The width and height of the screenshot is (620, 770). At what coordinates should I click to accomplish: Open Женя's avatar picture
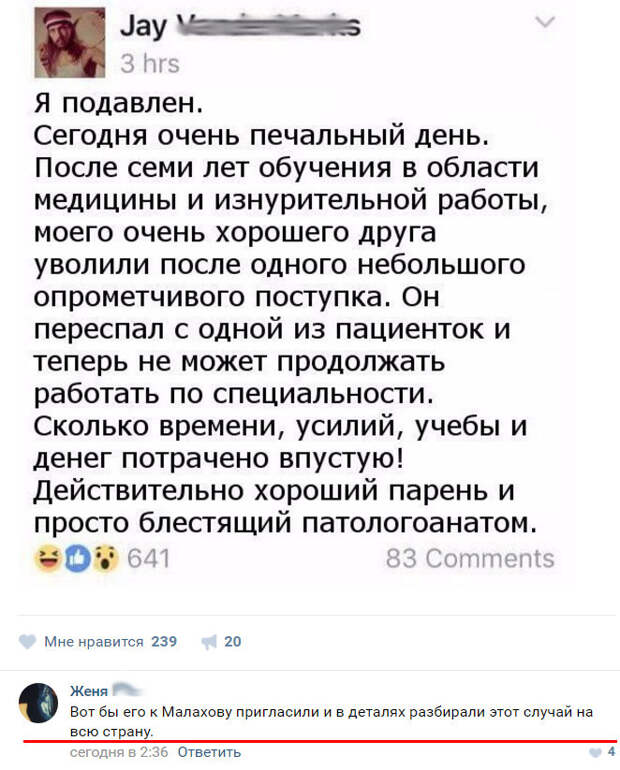click(x=38, y=704)
